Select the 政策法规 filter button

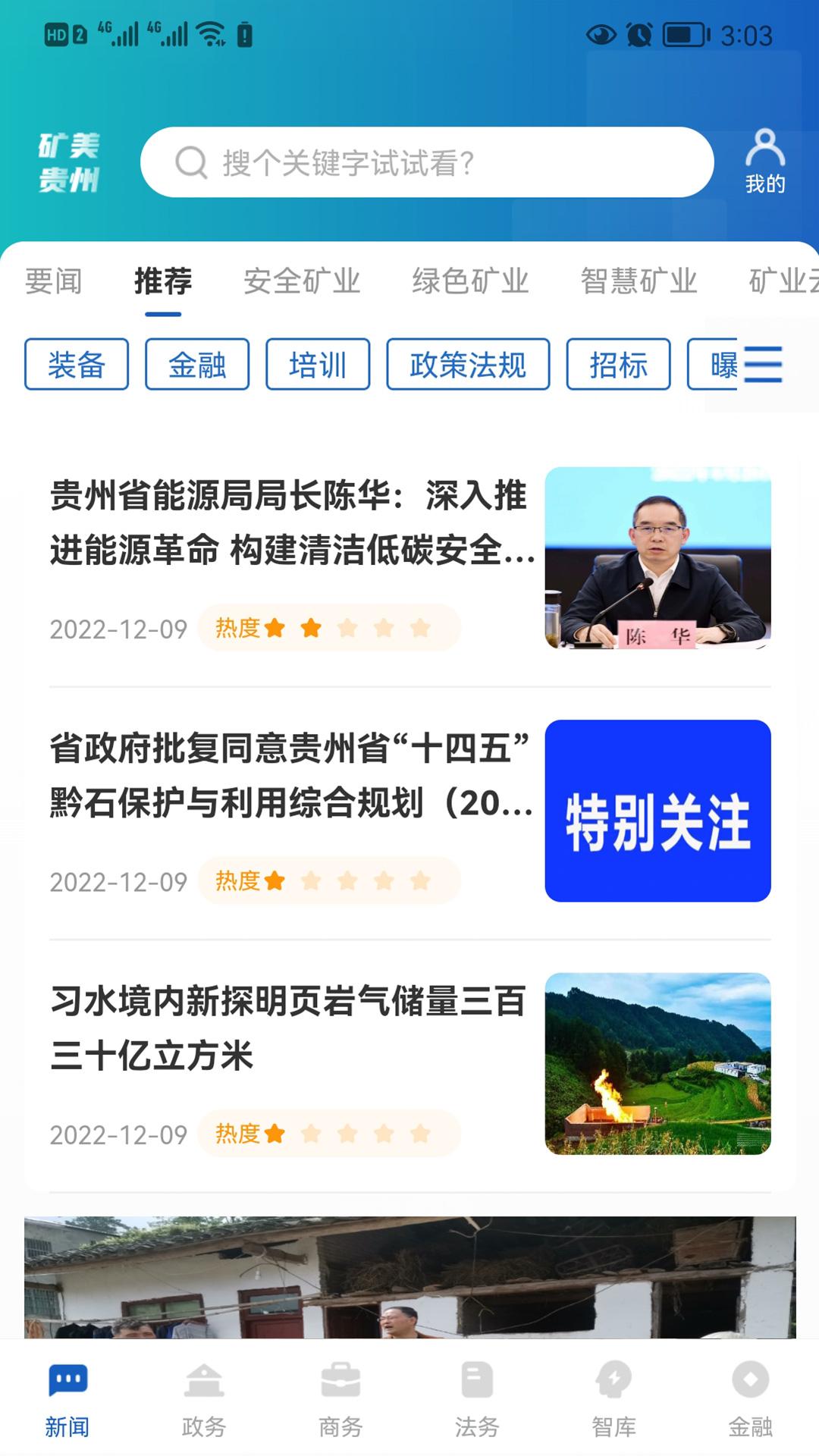(x=468, y=364)
